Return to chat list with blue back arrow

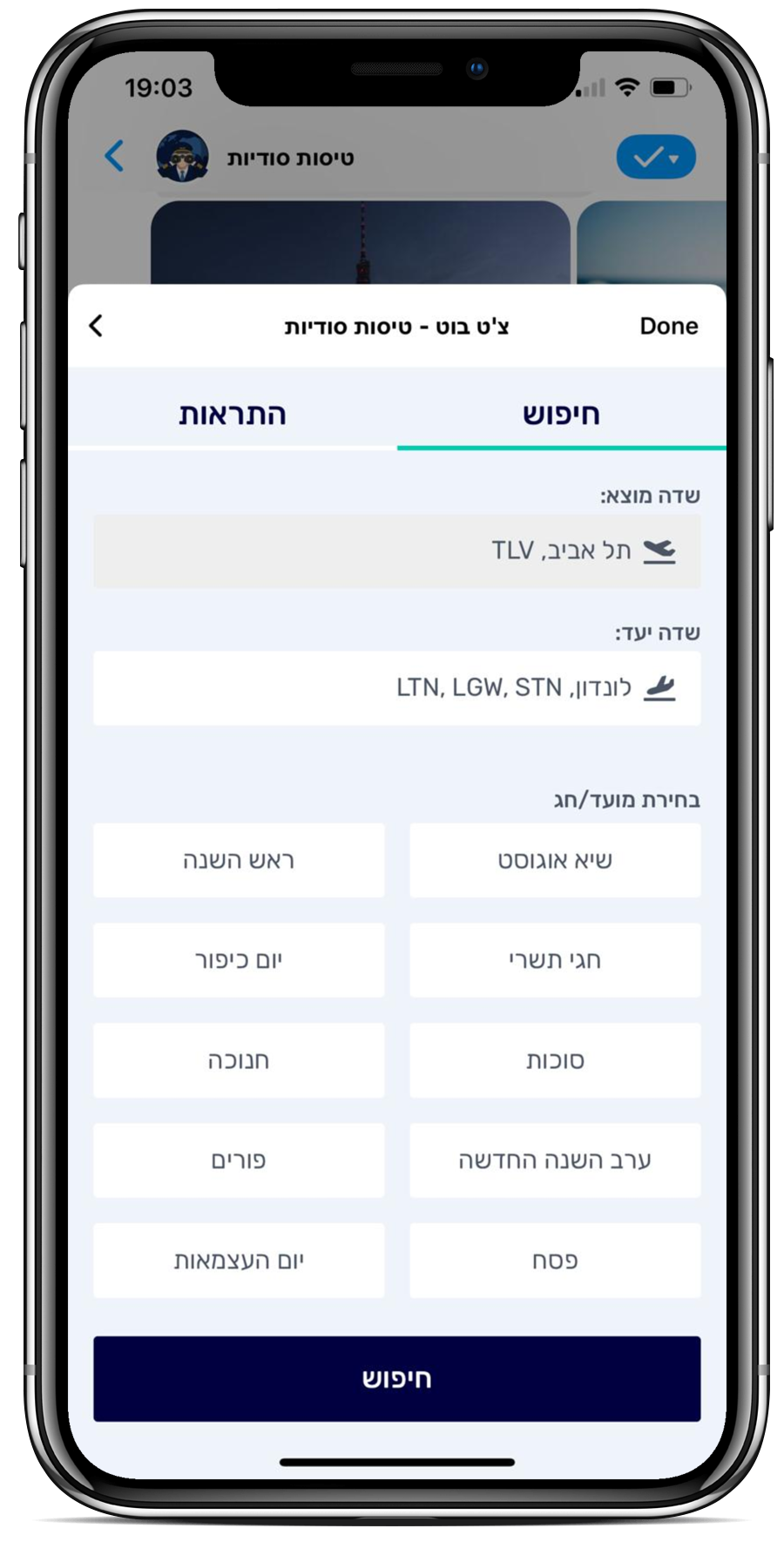[x=114, y=157]
